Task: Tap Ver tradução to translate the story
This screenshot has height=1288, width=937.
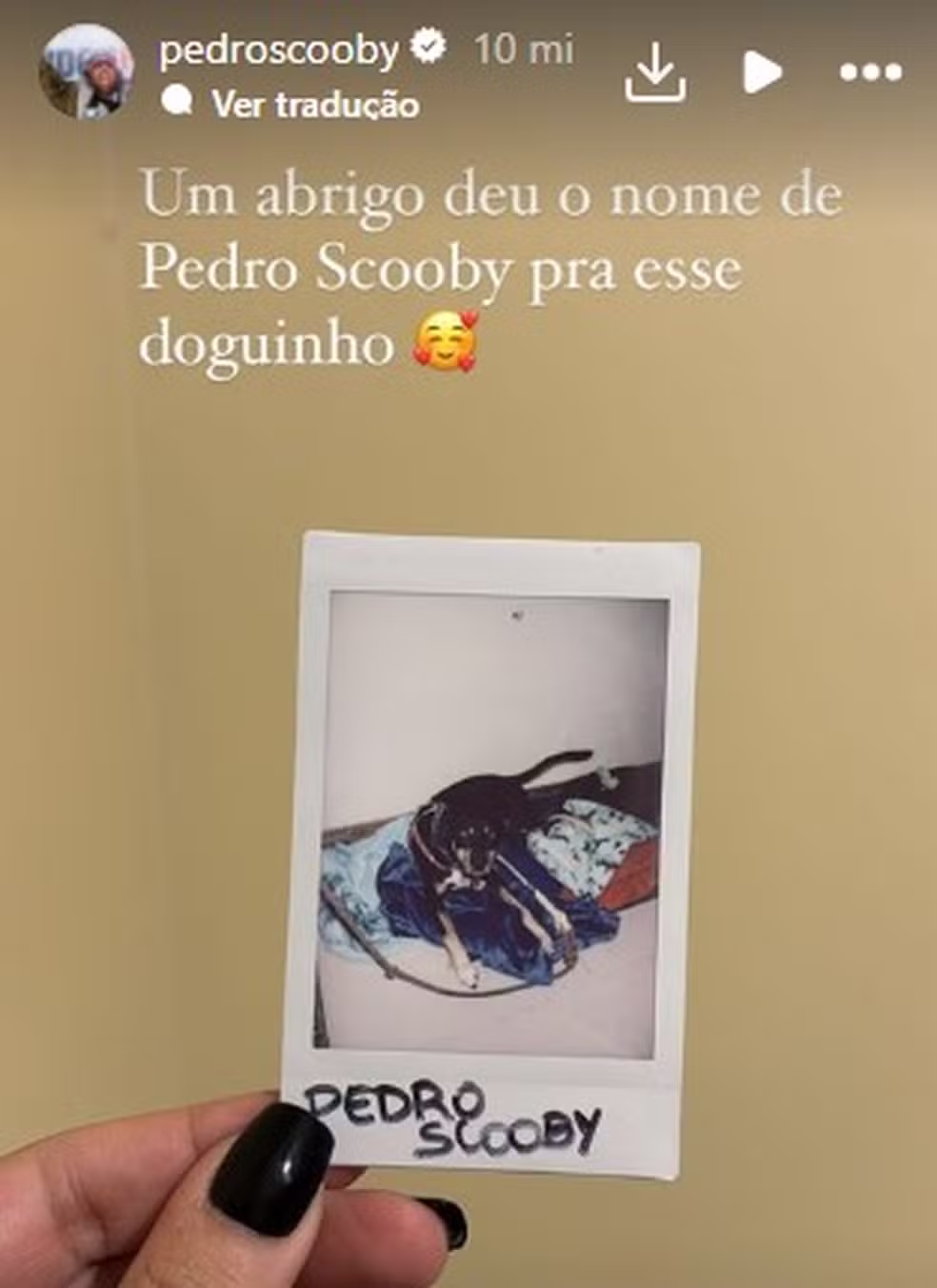Action: pyautogui.click(x=314, y=104)
